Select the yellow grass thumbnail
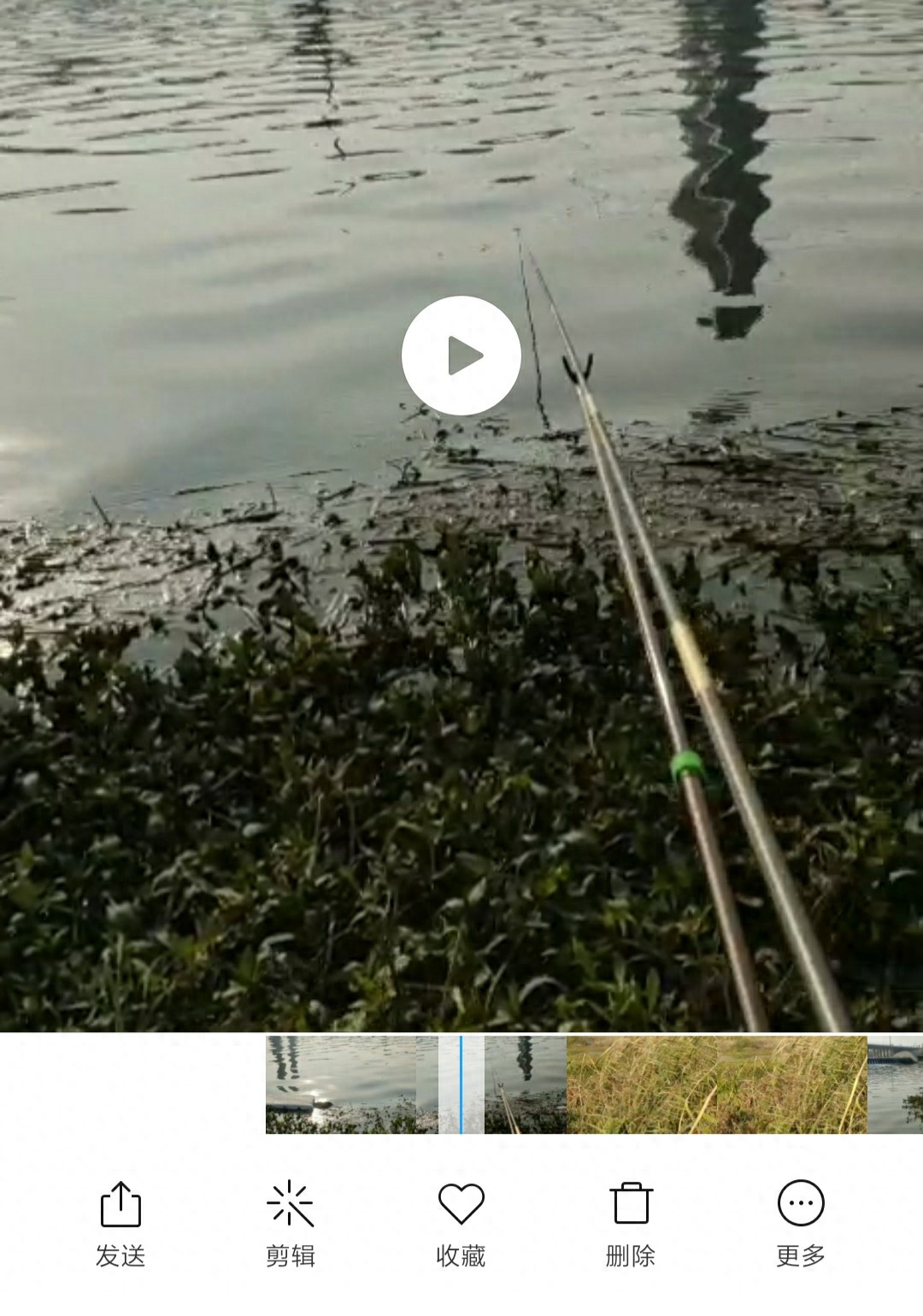Viewport: 923px width, 1316px height. coord(716,1084)
